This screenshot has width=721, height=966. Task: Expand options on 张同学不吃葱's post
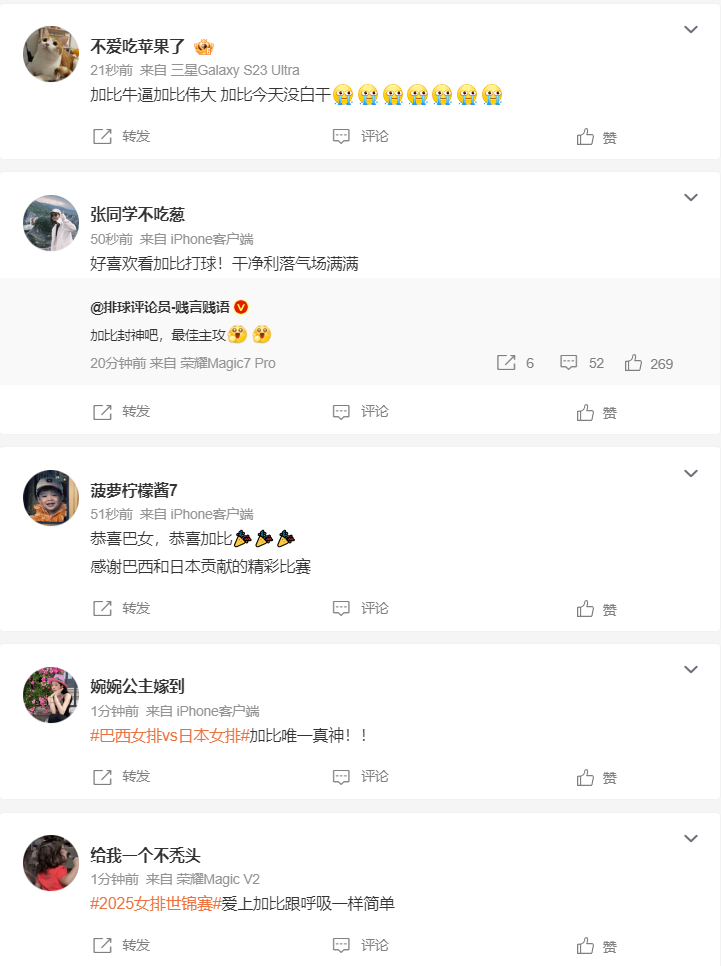coord(691,198)
